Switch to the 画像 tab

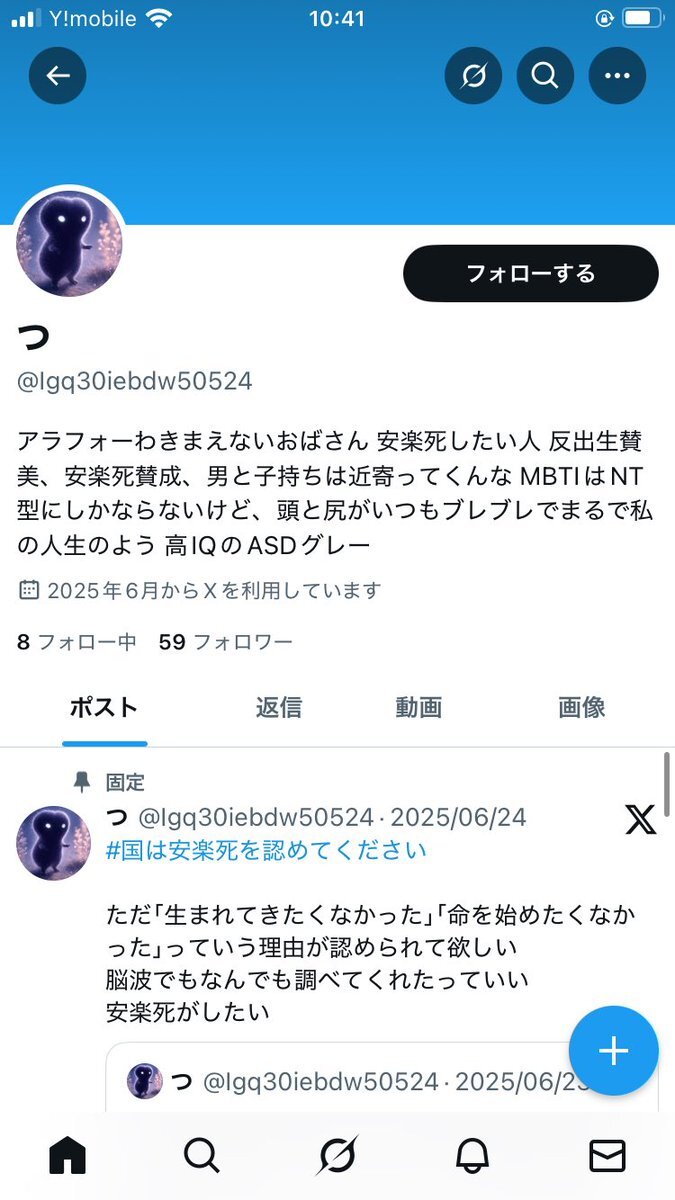[581, 708]
